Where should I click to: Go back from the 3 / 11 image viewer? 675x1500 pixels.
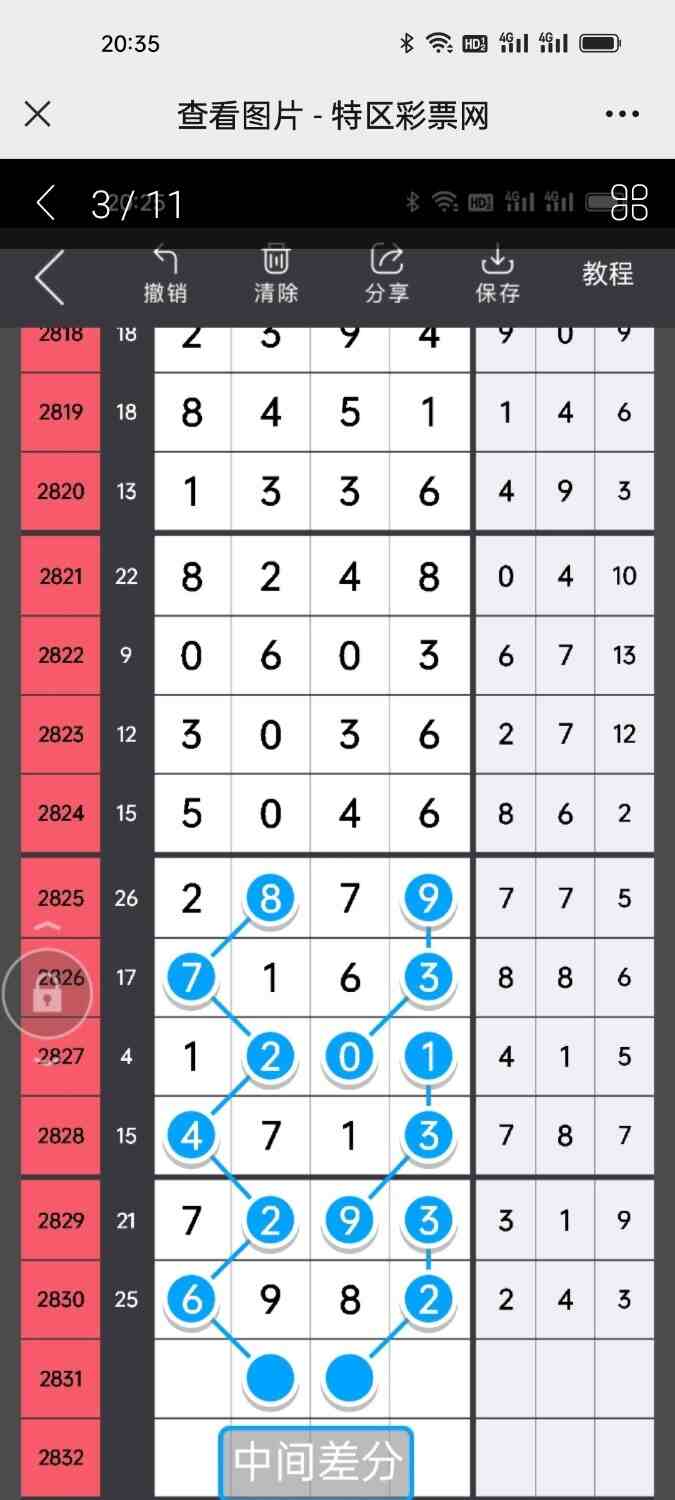pyautogui.click(x=45, y=203)
